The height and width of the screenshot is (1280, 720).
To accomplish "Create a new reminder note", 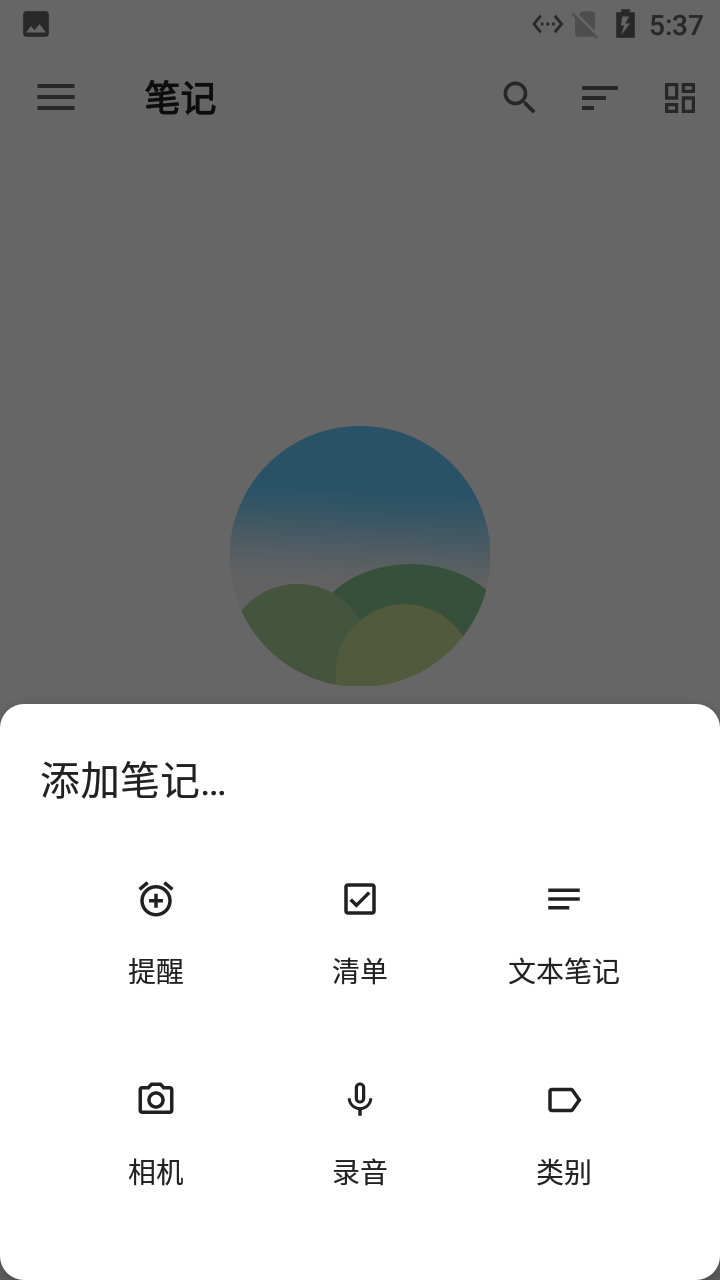I will pos(156,930).
